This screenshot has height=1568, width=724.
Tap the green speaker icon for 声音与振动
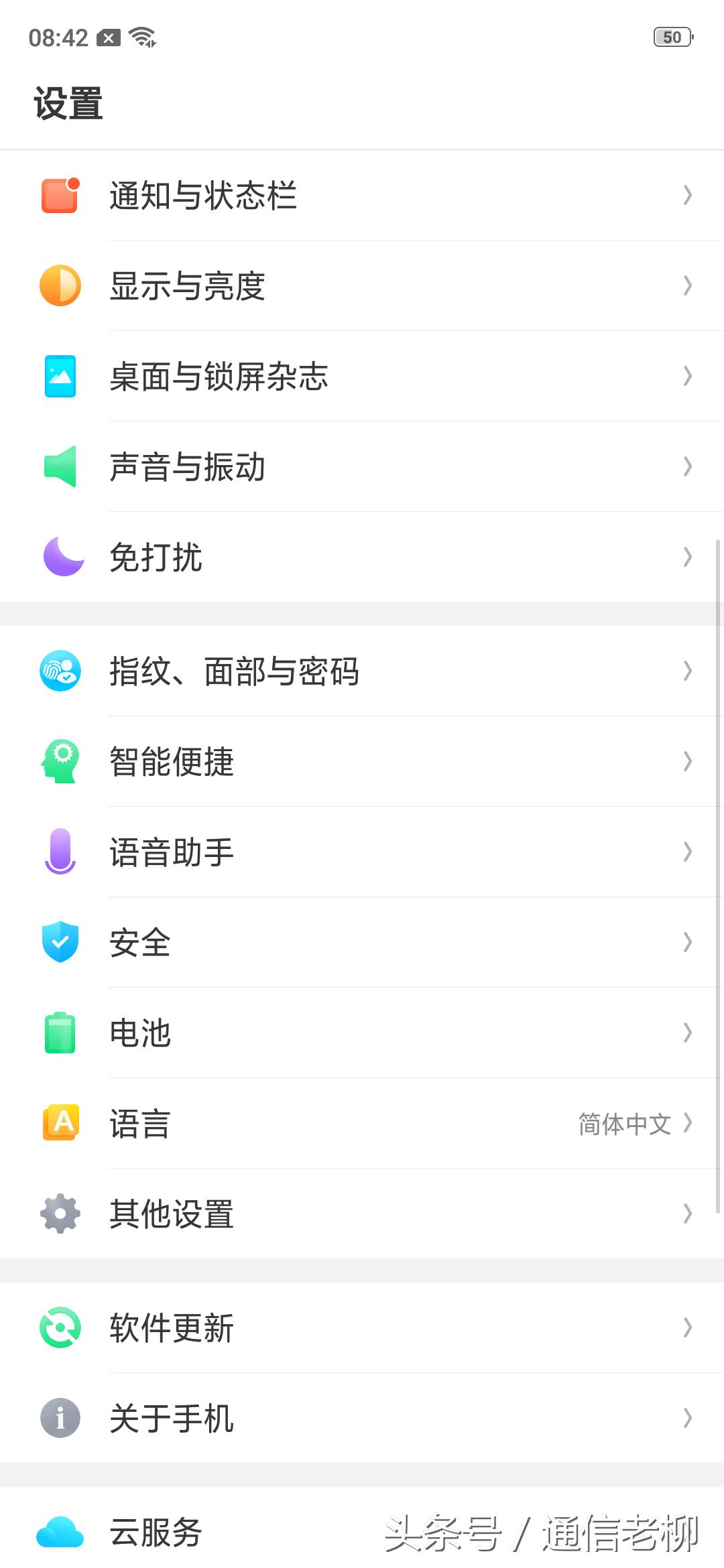point(60,467)
